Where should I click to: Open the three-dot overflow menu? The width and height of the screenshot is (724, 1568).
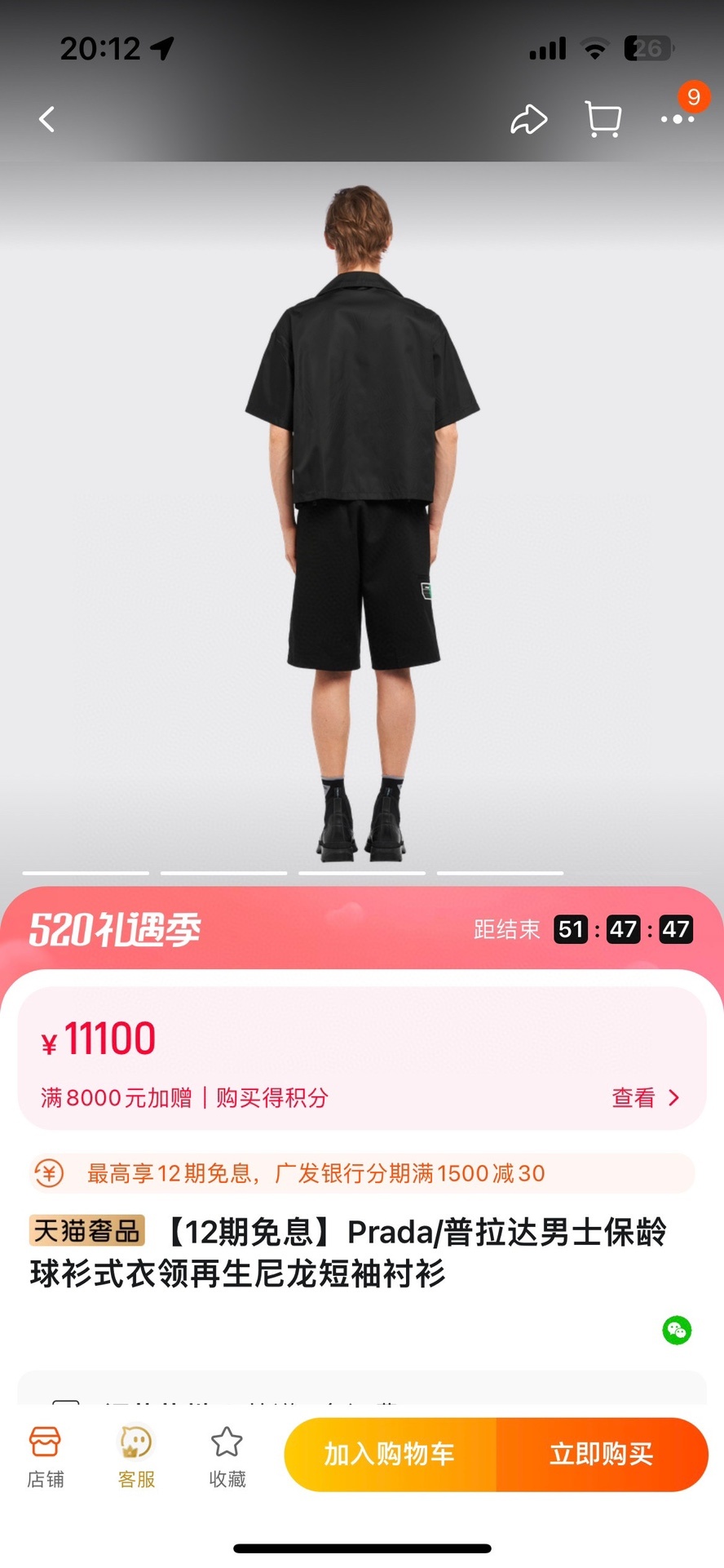pyautogui.click(x=677, y=120)
